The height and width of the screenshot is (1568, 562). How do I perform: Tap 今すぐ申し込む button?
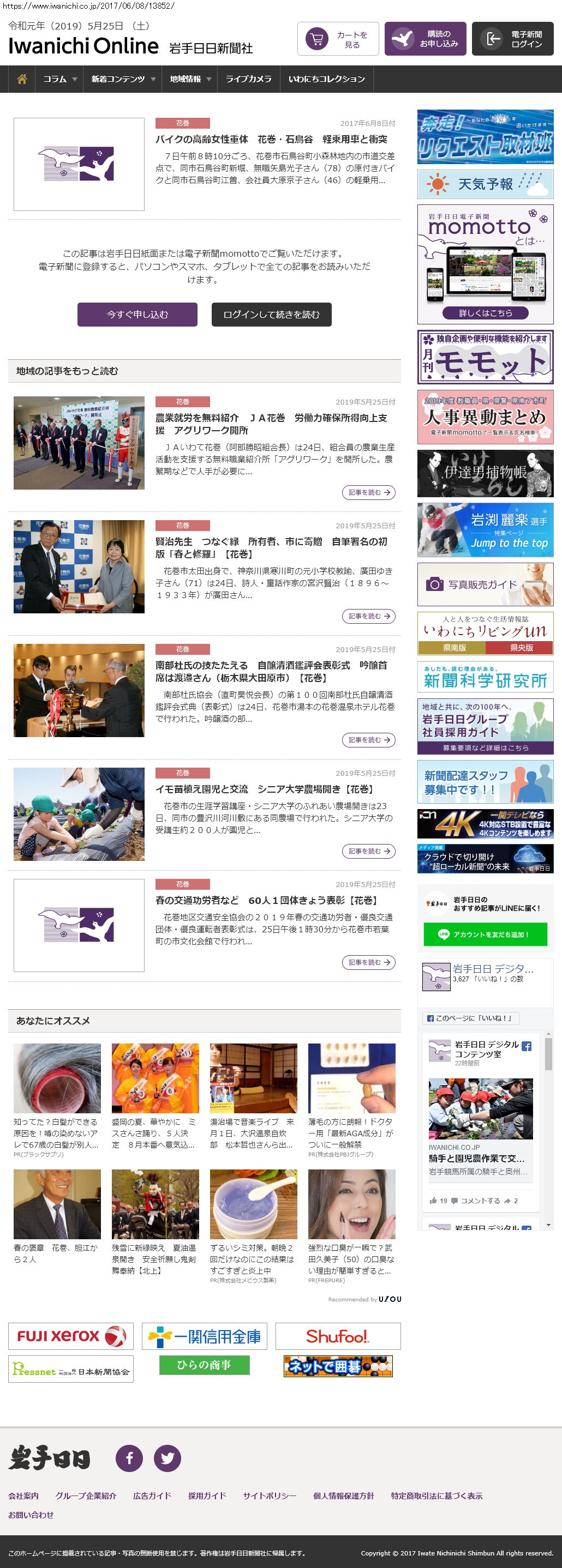tap(137, 315)
